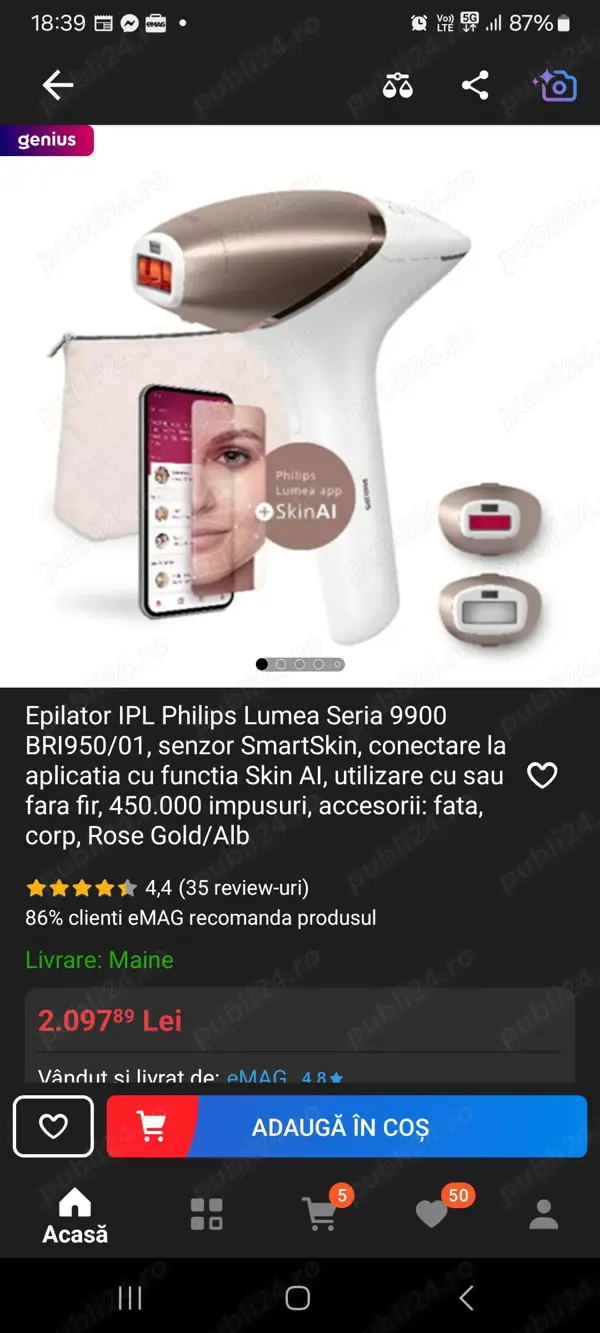Open the eMAG seller link
The width and height of the screenshot is (600, 1333).
click(x=257, y=1077)
